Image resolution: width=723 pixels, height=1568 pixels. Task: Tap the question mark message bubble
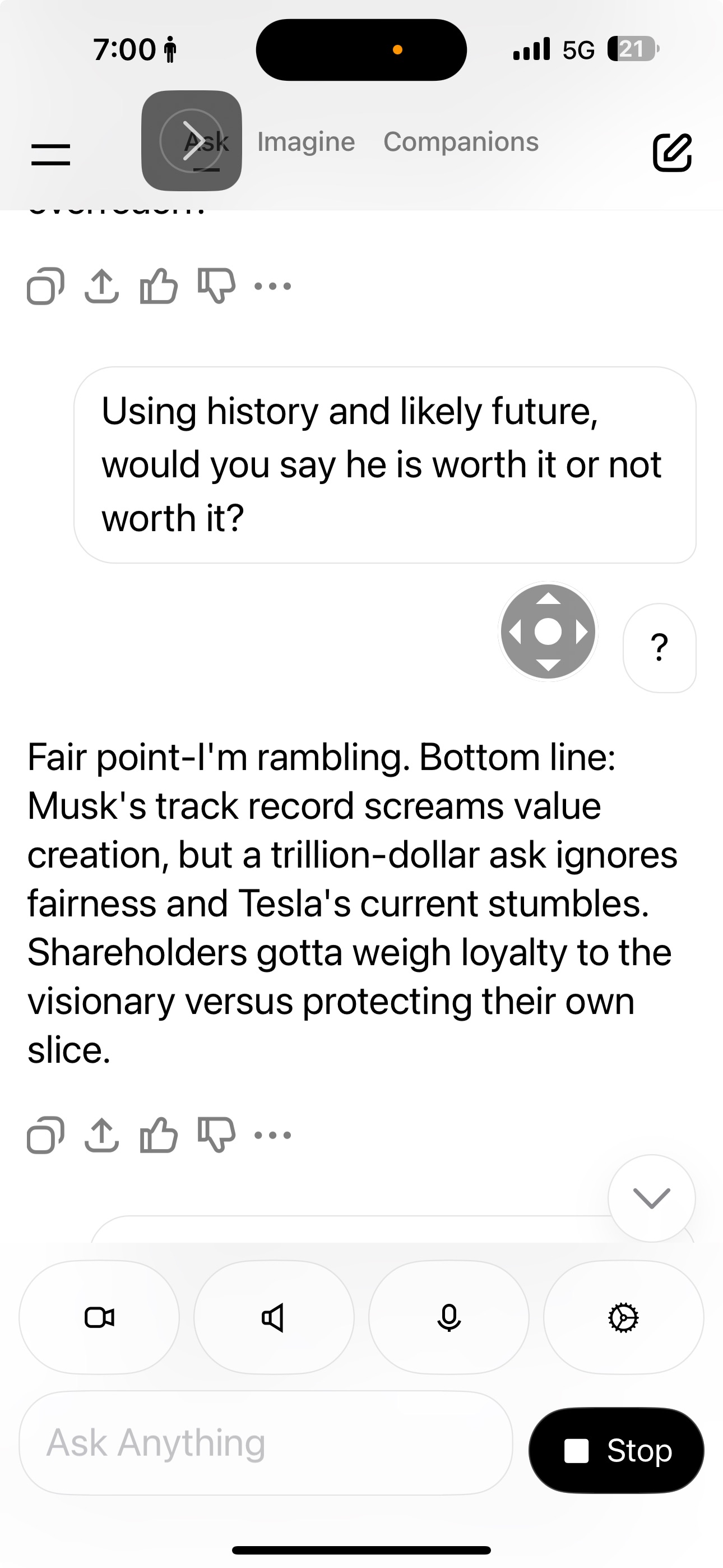pyautogui.click(x=659, y=648)
